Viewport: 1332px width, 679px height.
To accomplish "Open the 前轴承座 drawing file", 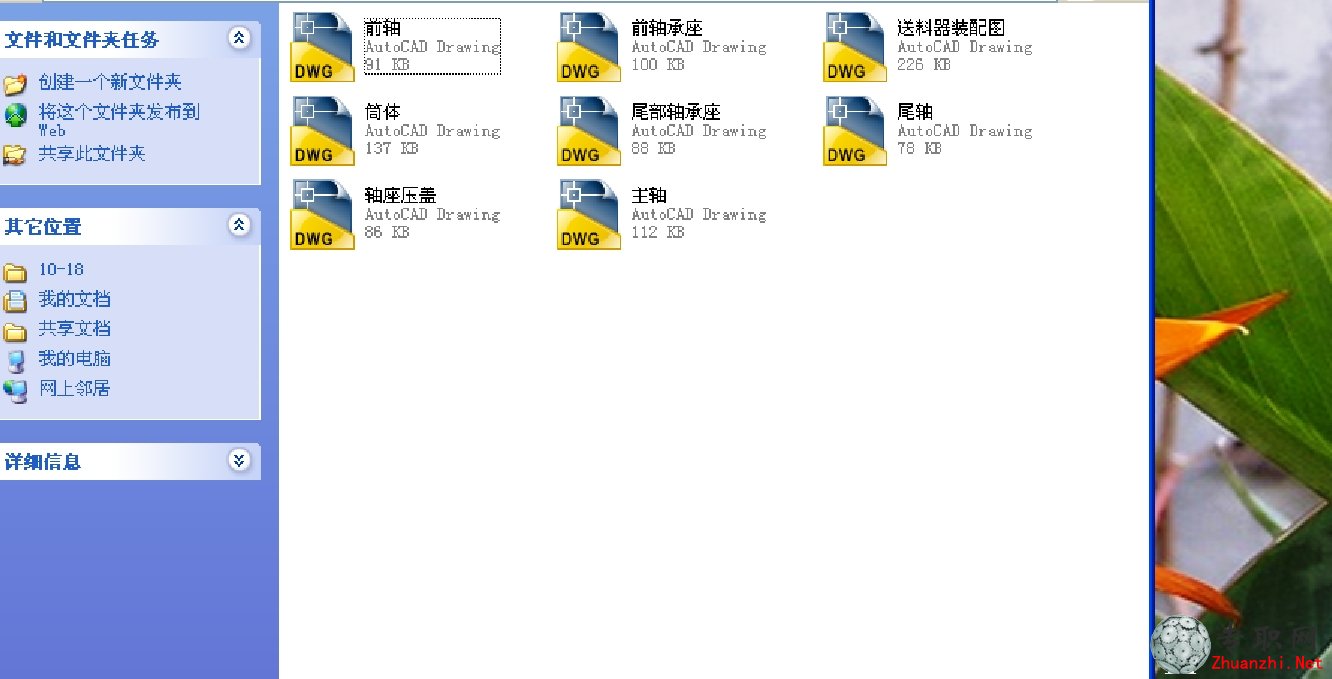I will [589, 47].
